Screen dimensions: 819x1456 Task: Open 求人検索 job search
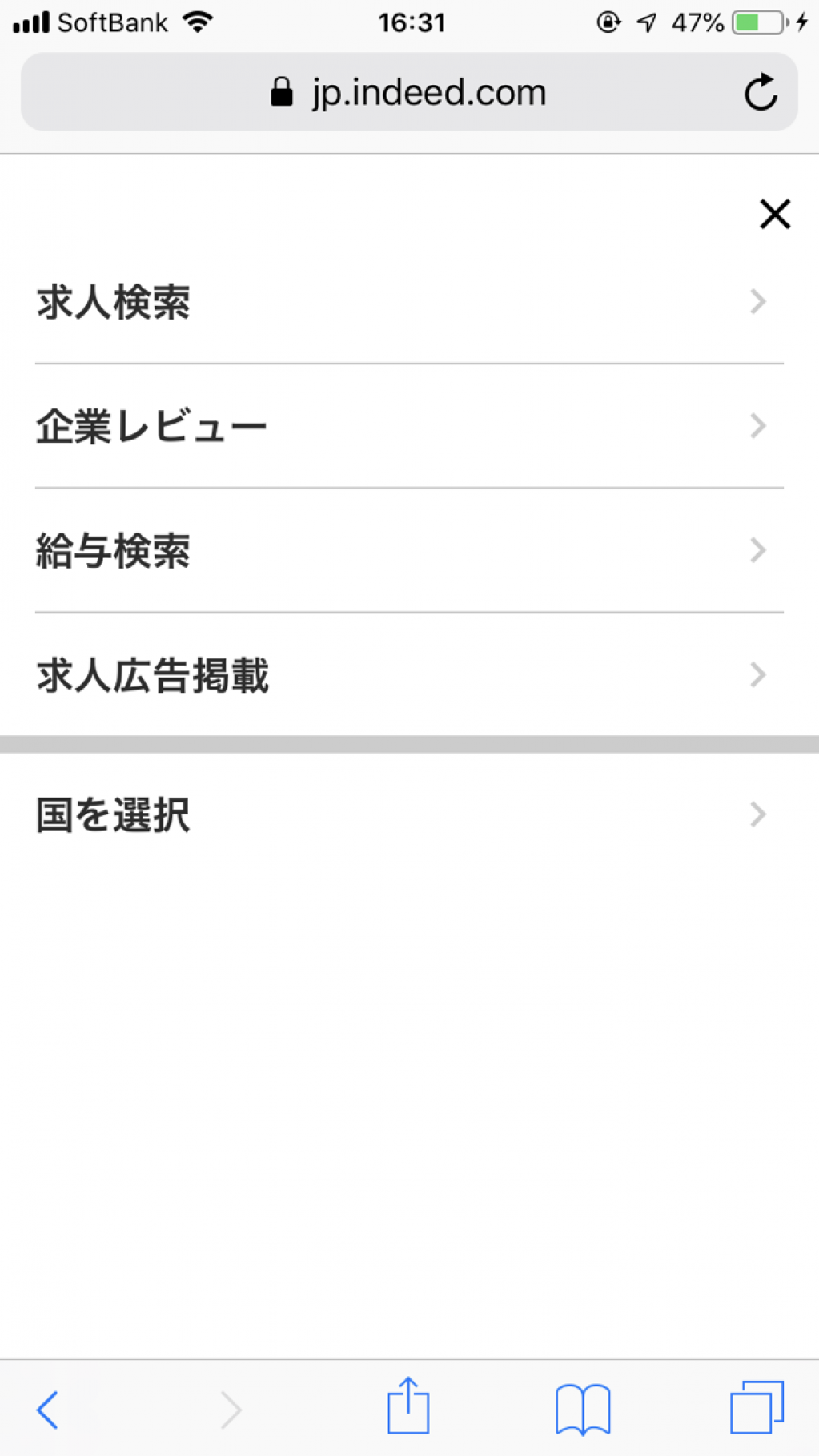tap(409, 302)
